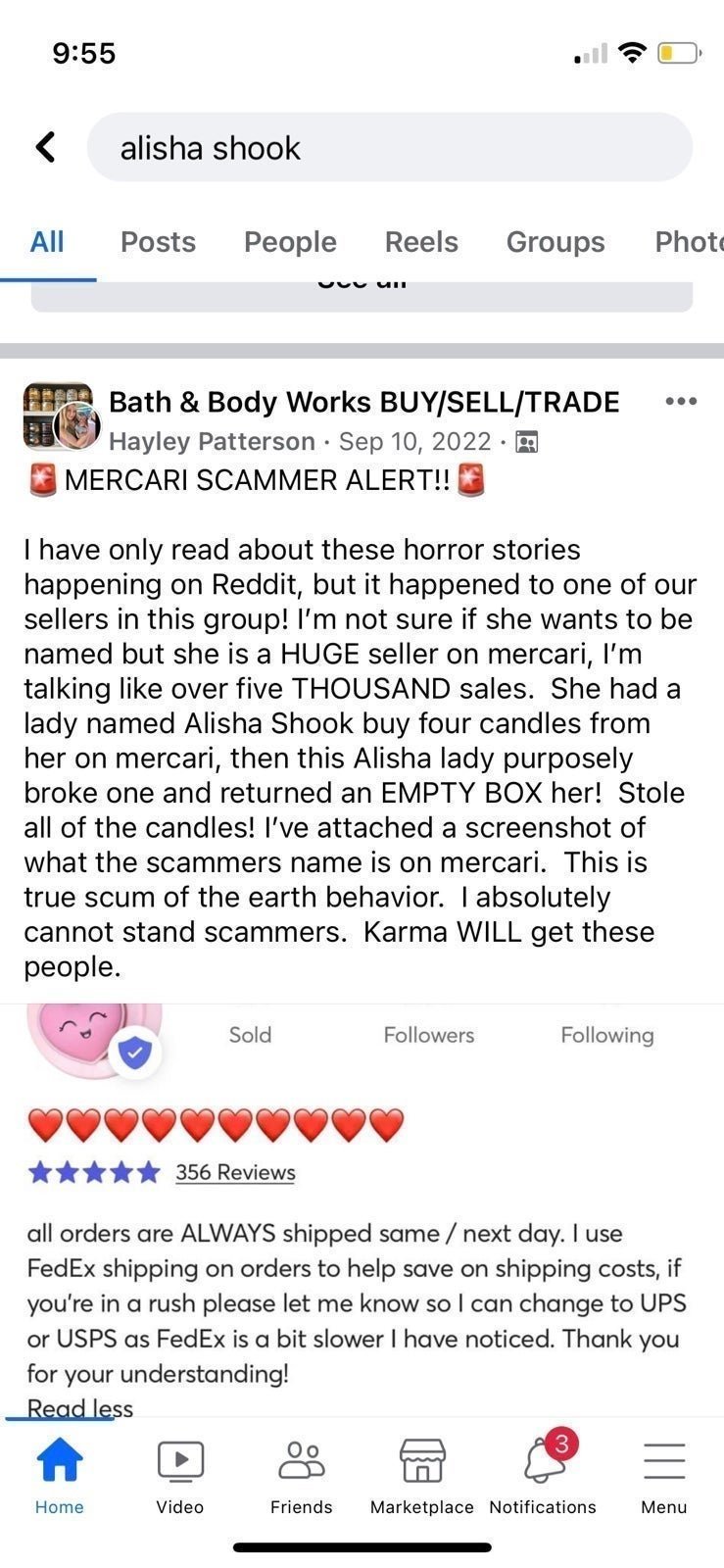Switch to the Groups tab

point(555,241)
